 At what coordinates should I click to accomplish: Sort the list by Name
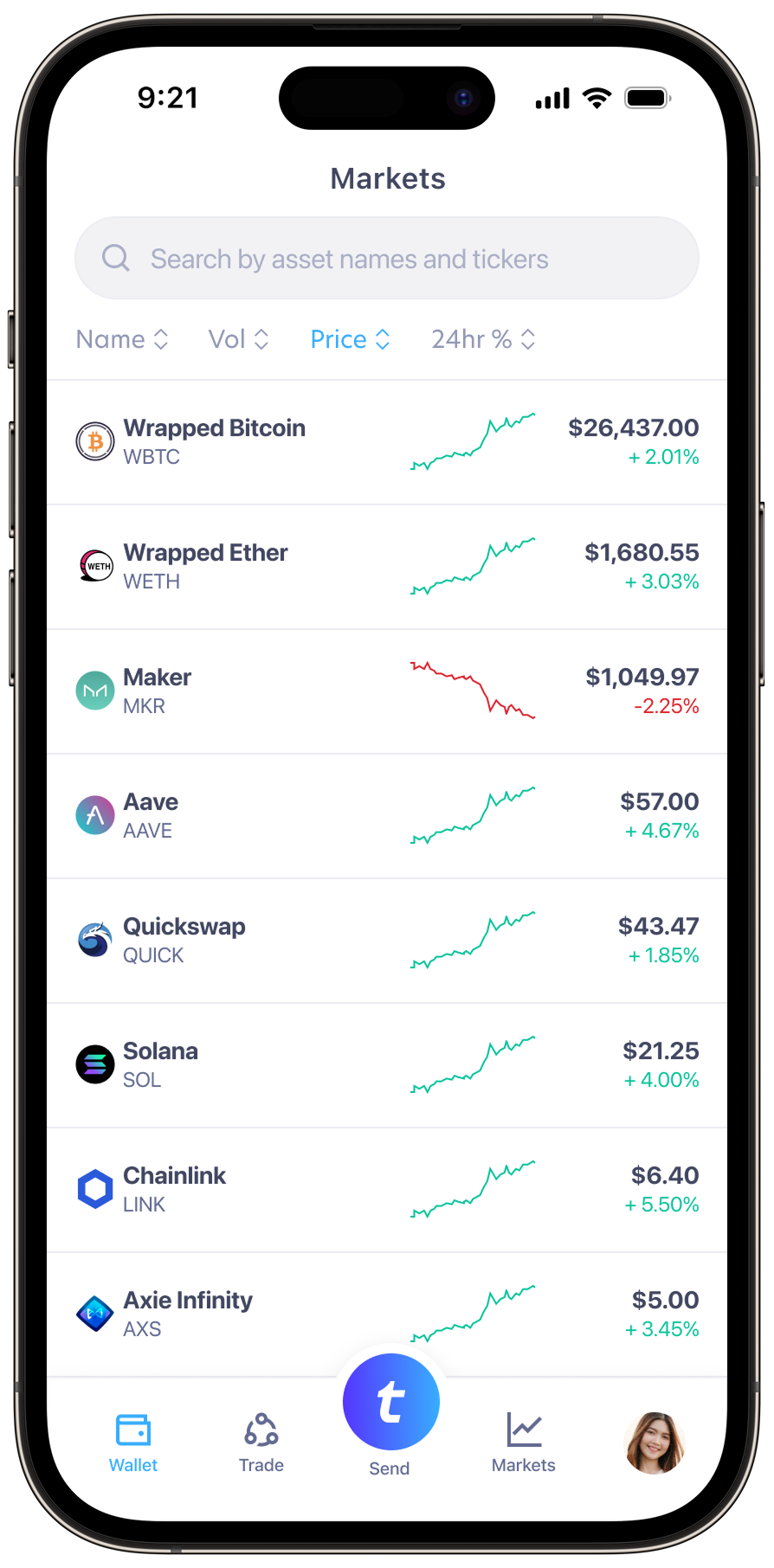pos(122,339)
